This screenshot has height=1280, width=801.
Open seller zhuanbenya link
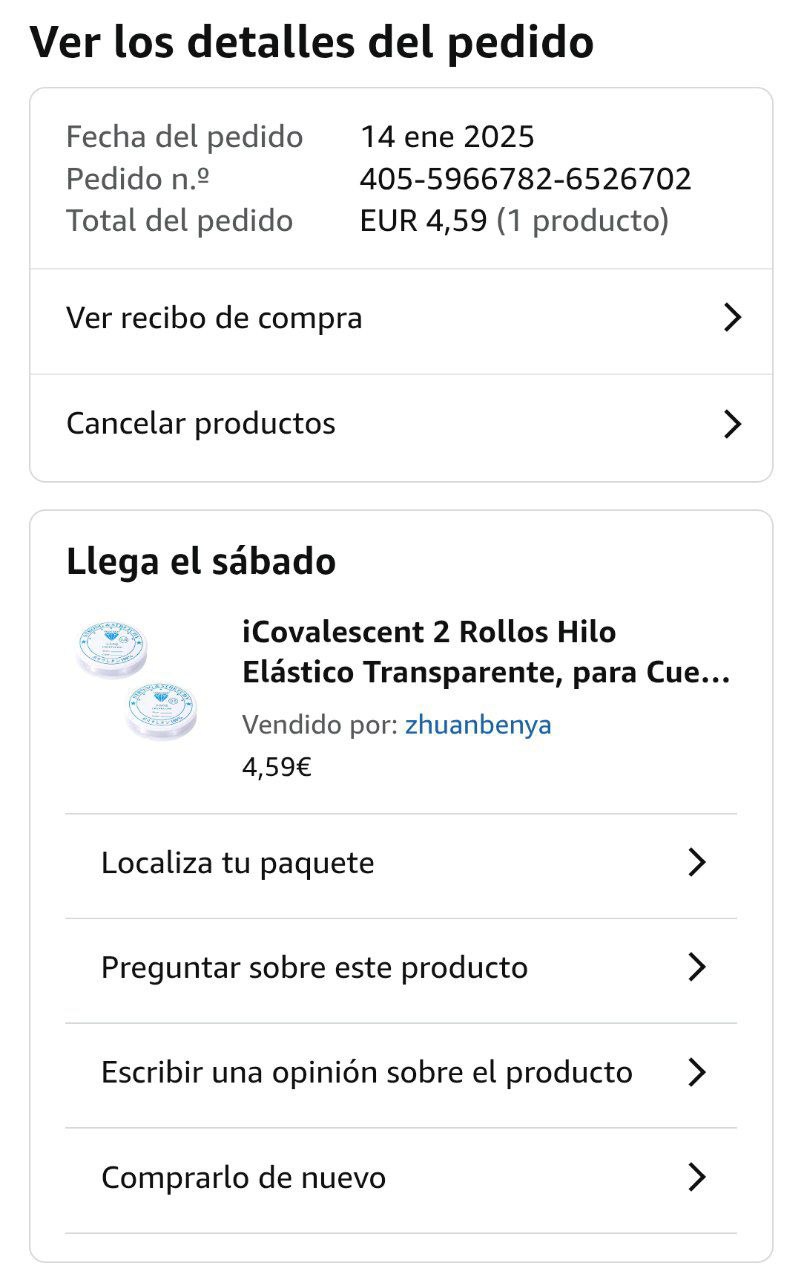[478, 725]
